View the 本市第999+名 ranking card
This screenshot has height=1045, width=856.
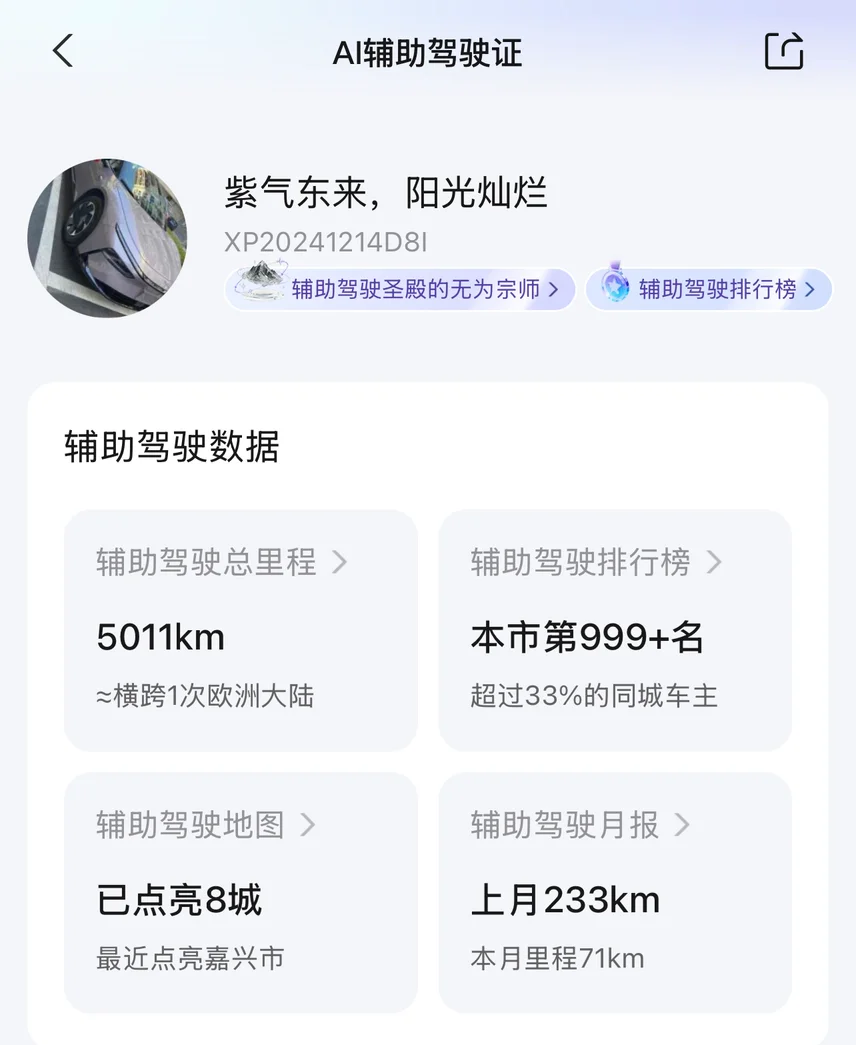coord(615,630)
